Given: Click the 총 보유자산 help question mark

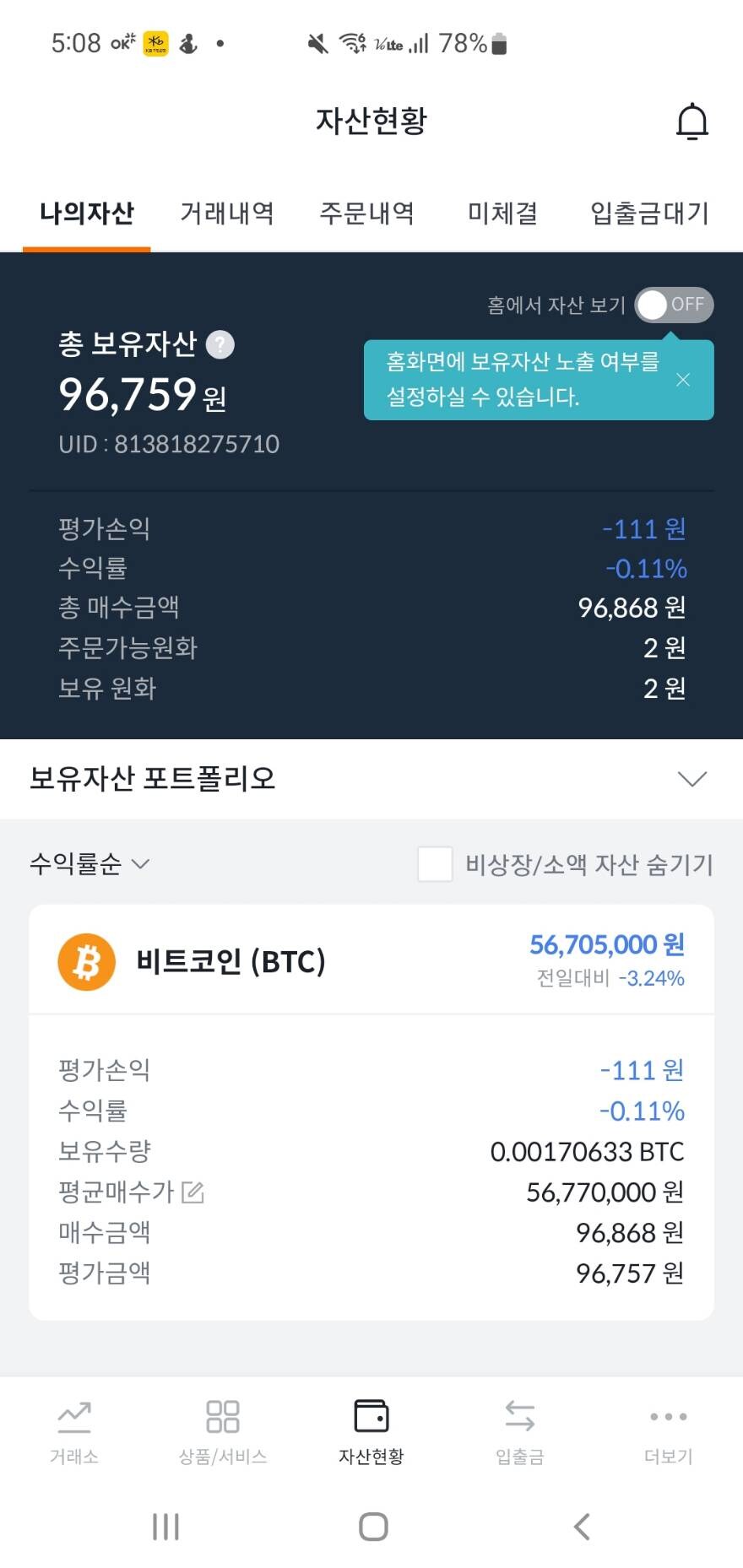Looking at the screenshot, I should pos(220,344).
